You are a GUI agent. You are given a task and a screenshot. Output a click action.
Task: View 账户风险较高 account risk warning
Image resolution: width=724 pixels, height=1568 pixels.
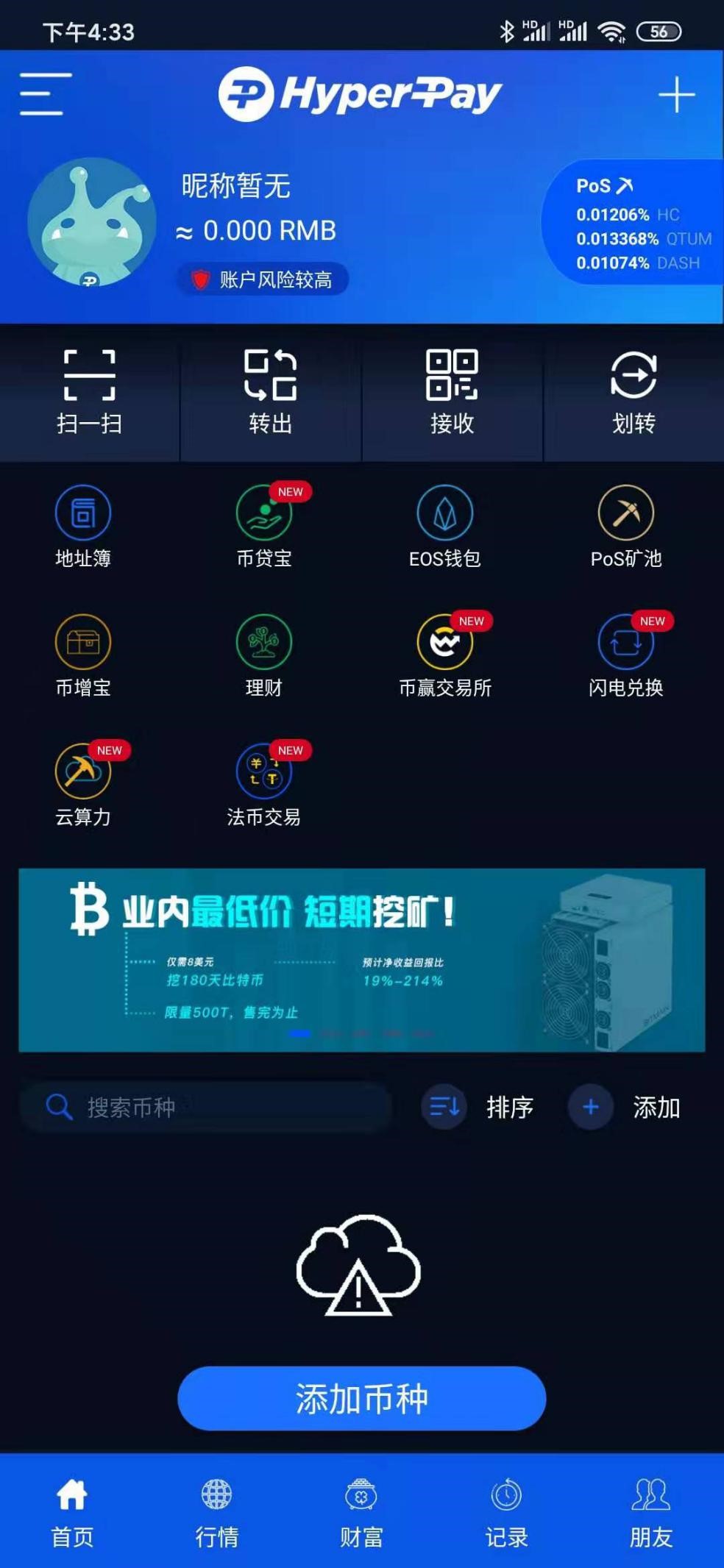coord(263,279)
